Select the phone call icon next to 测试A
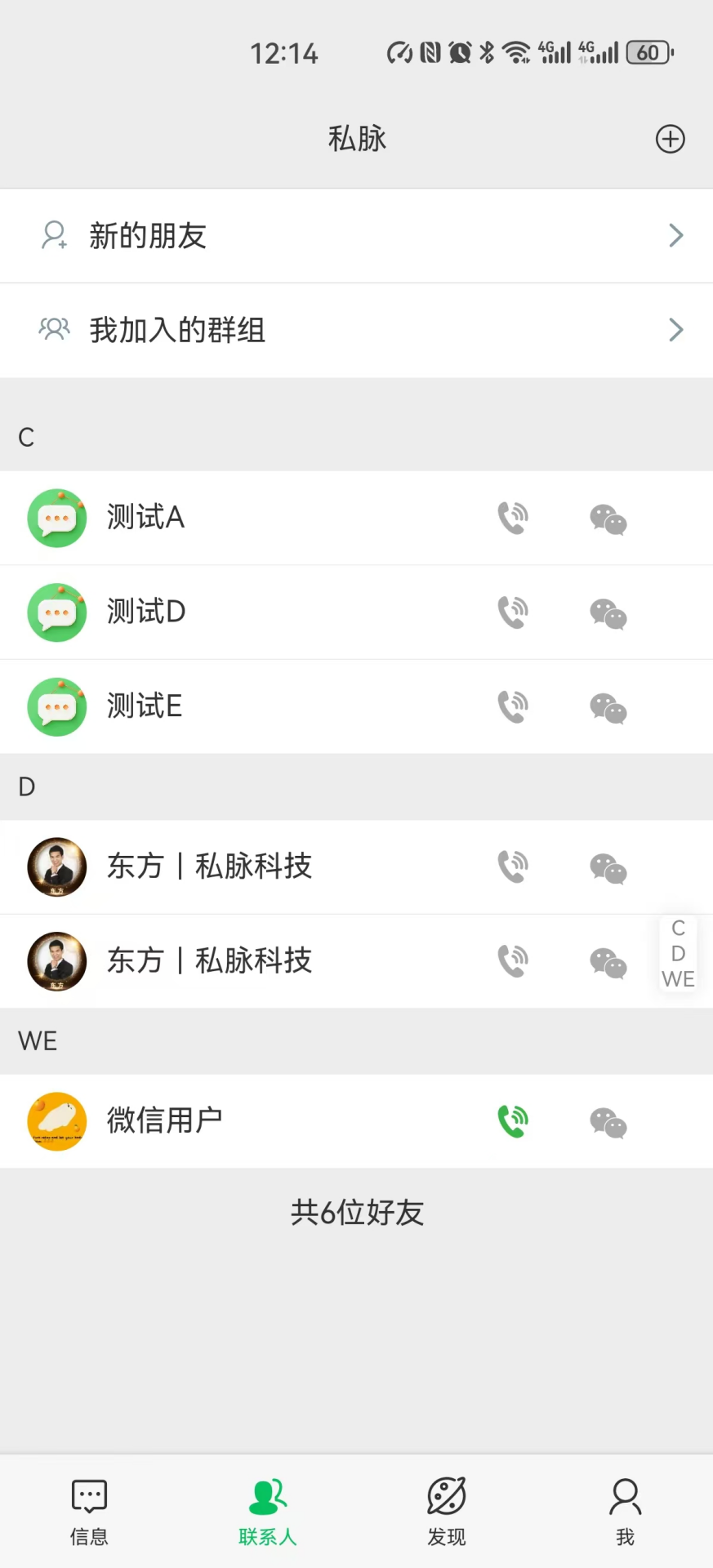The height and width of the screenshot is (1568, 713). [x=513, y=518]
